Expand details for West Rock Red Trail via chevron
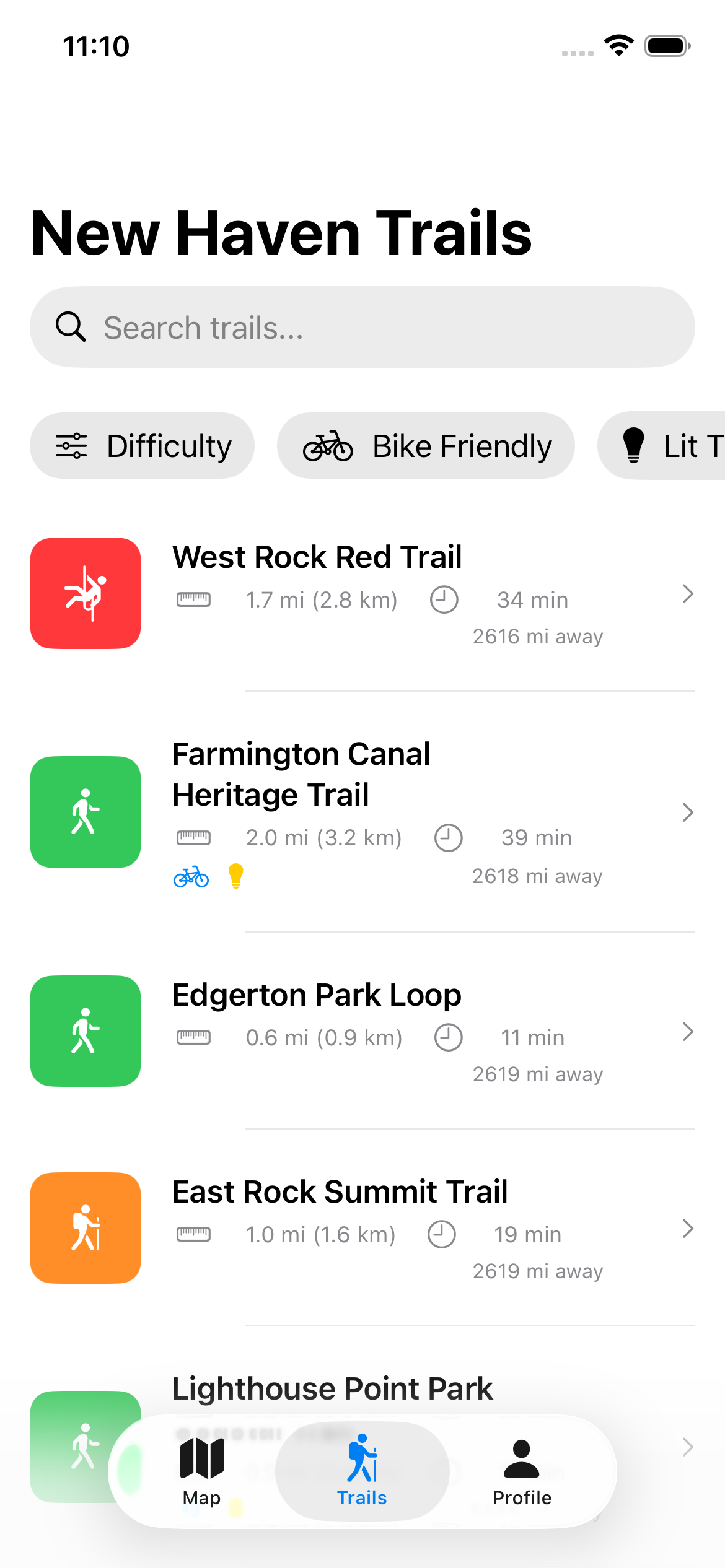This screenshot has width=725, height=1568. 687,594
